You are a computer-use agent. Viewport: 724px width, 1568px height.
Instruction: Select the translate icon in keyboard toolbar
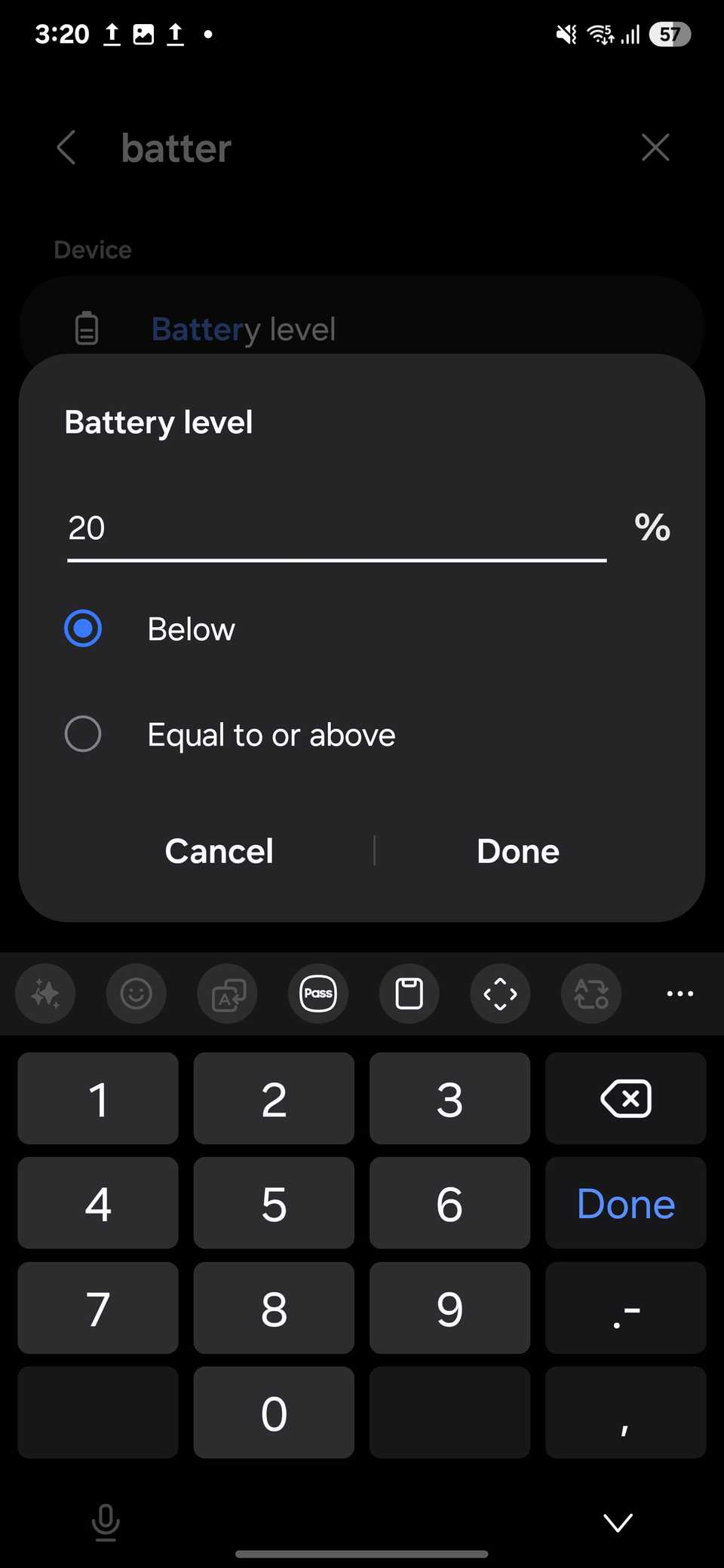click(227, 994)
